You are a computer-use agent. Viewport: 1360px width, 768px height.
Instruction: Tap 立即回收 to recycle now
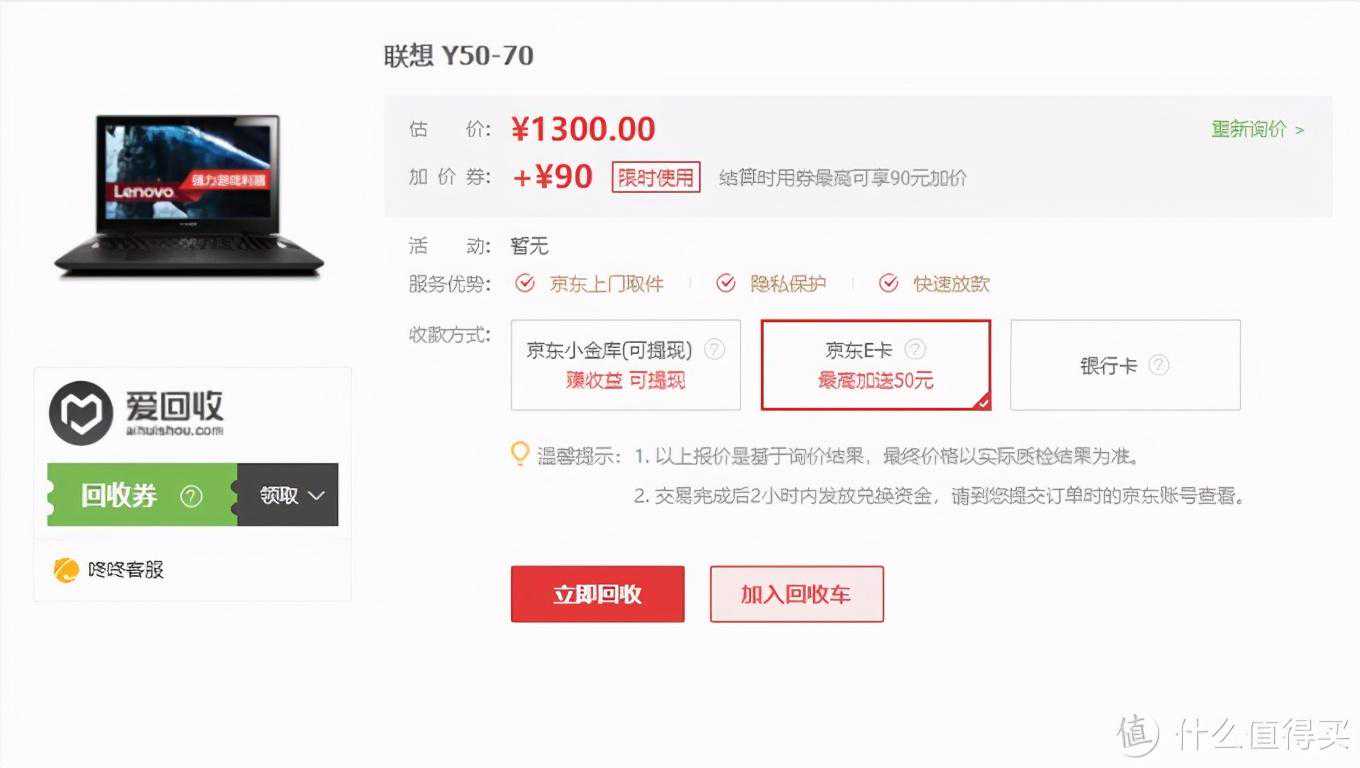pos(597,594)
